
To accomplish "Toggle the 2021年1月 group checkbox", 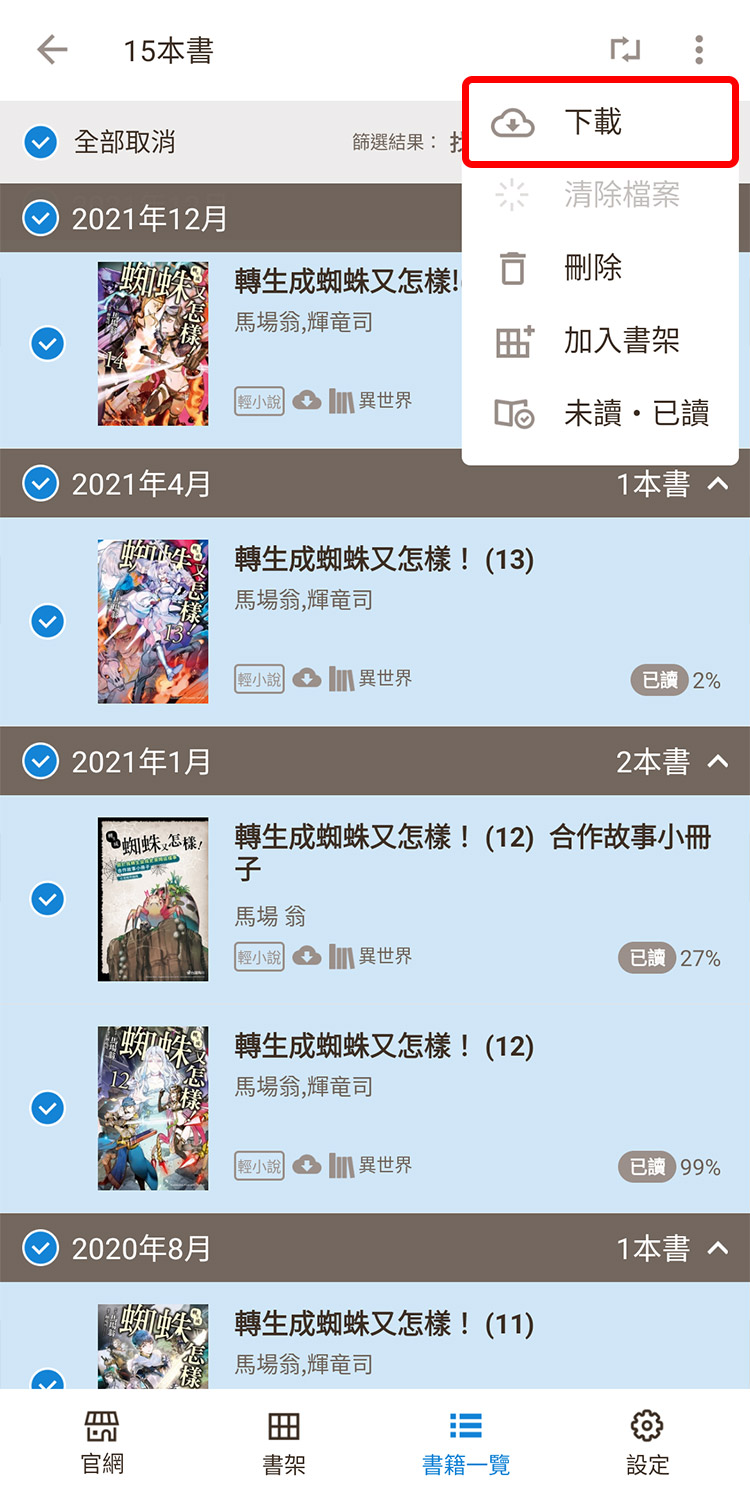I will pyautogui.click(x=41, y=762).
